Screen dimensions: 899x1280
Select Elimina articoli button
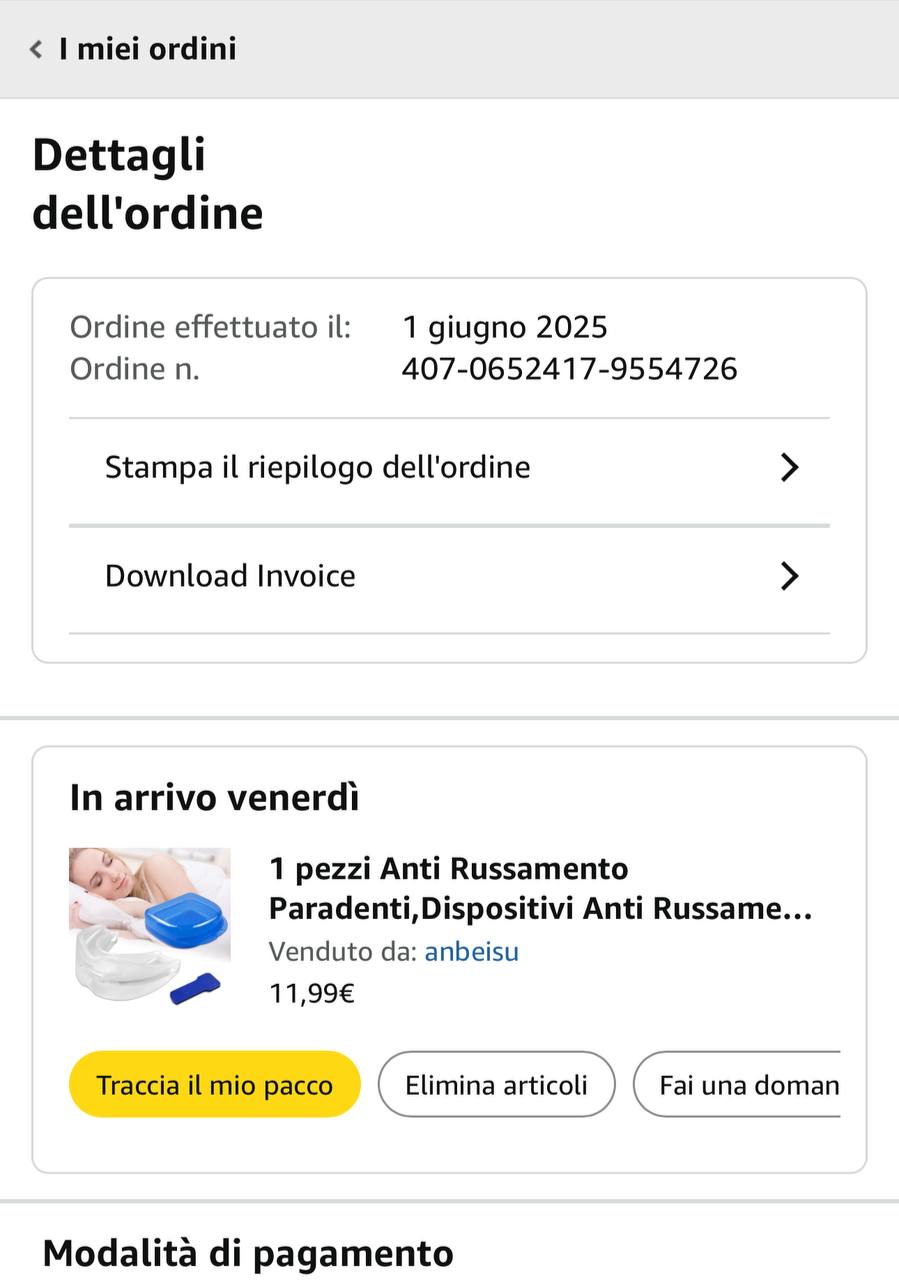coord(496,1085)
